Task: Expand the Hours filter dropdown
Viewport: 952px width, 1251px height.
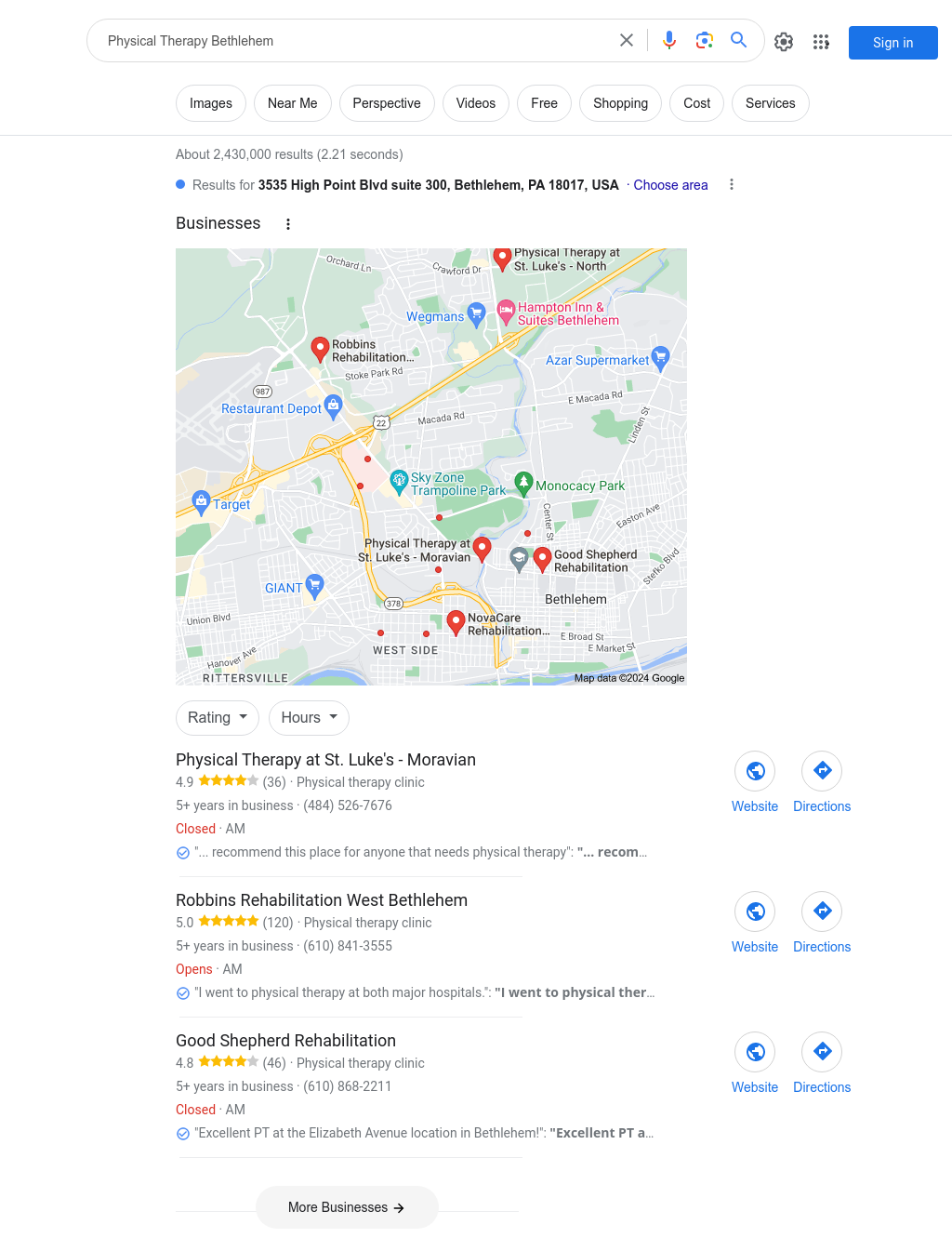Action: pos(309,718)
